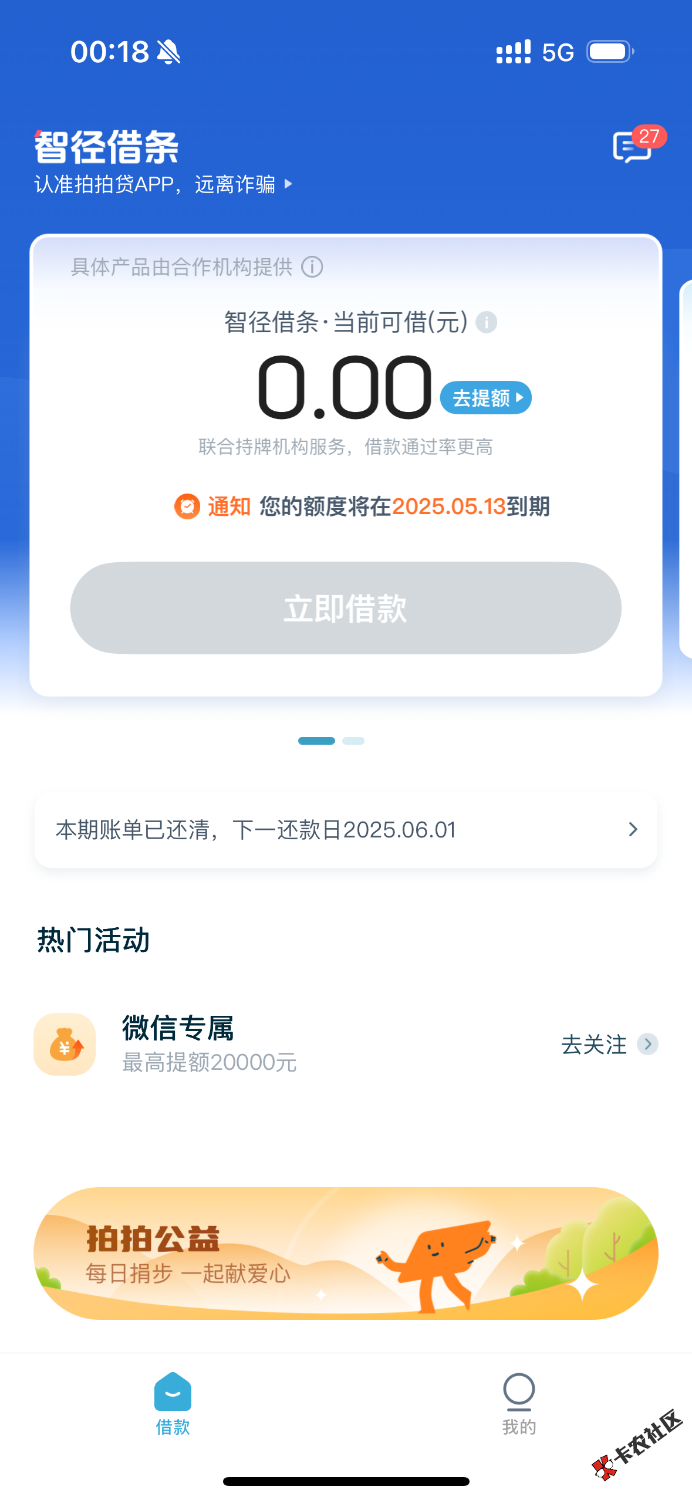Tap the info icon beside 具体产品由合作机构提供
The image size is (692, 1500).
pos(312,267)
